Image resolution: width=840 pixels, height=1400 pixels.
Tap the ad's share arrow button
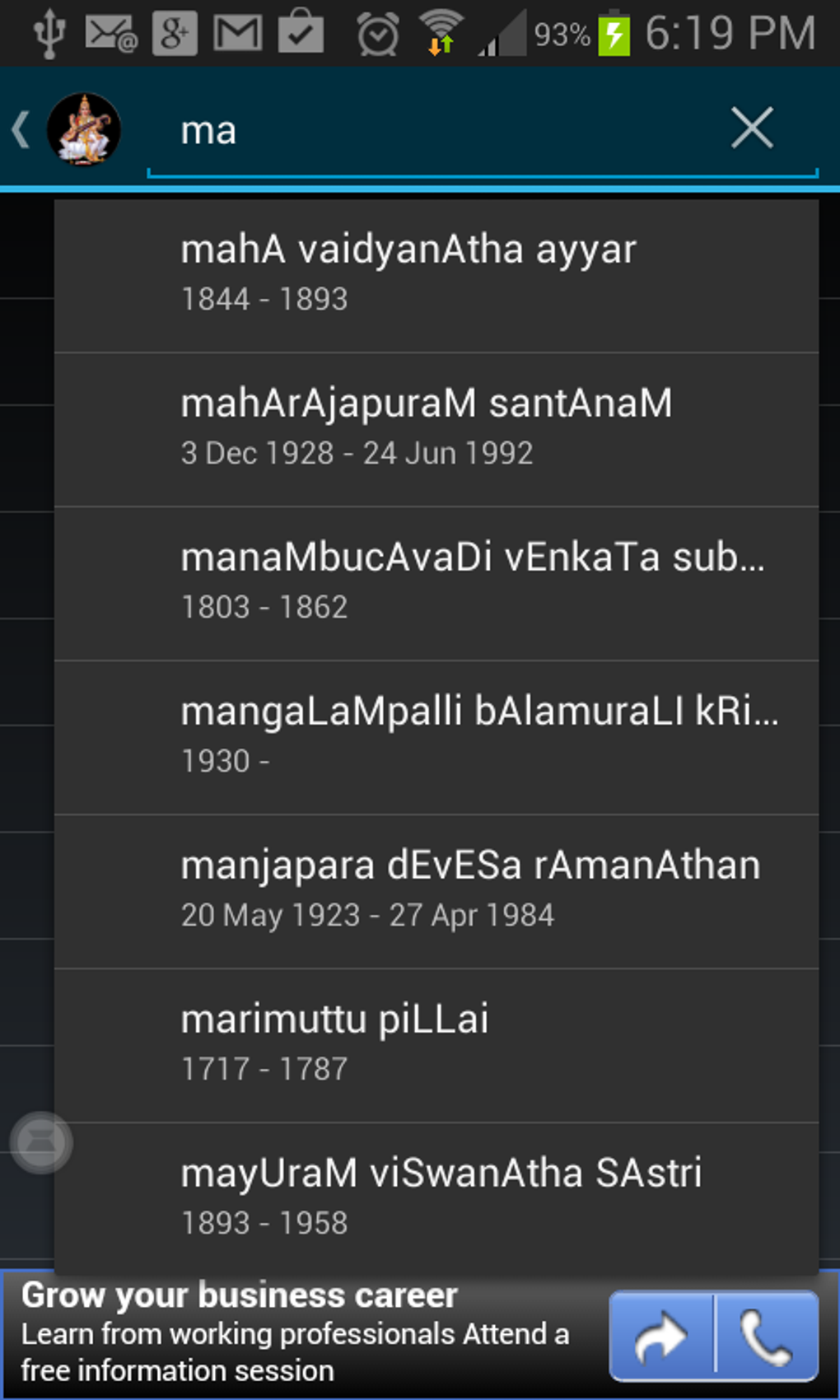(661, 1336)
